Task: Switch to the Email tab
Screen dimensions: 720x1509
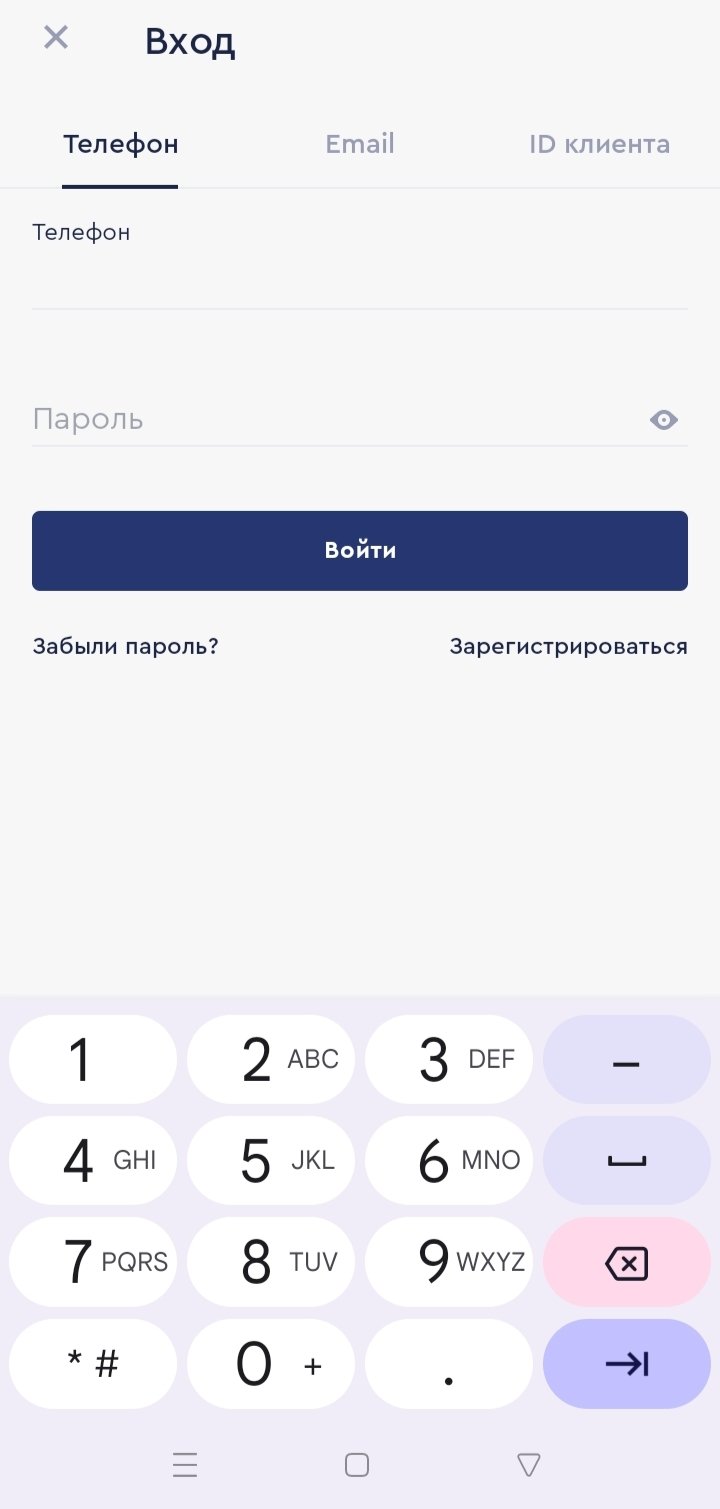Action: (360, 144)
